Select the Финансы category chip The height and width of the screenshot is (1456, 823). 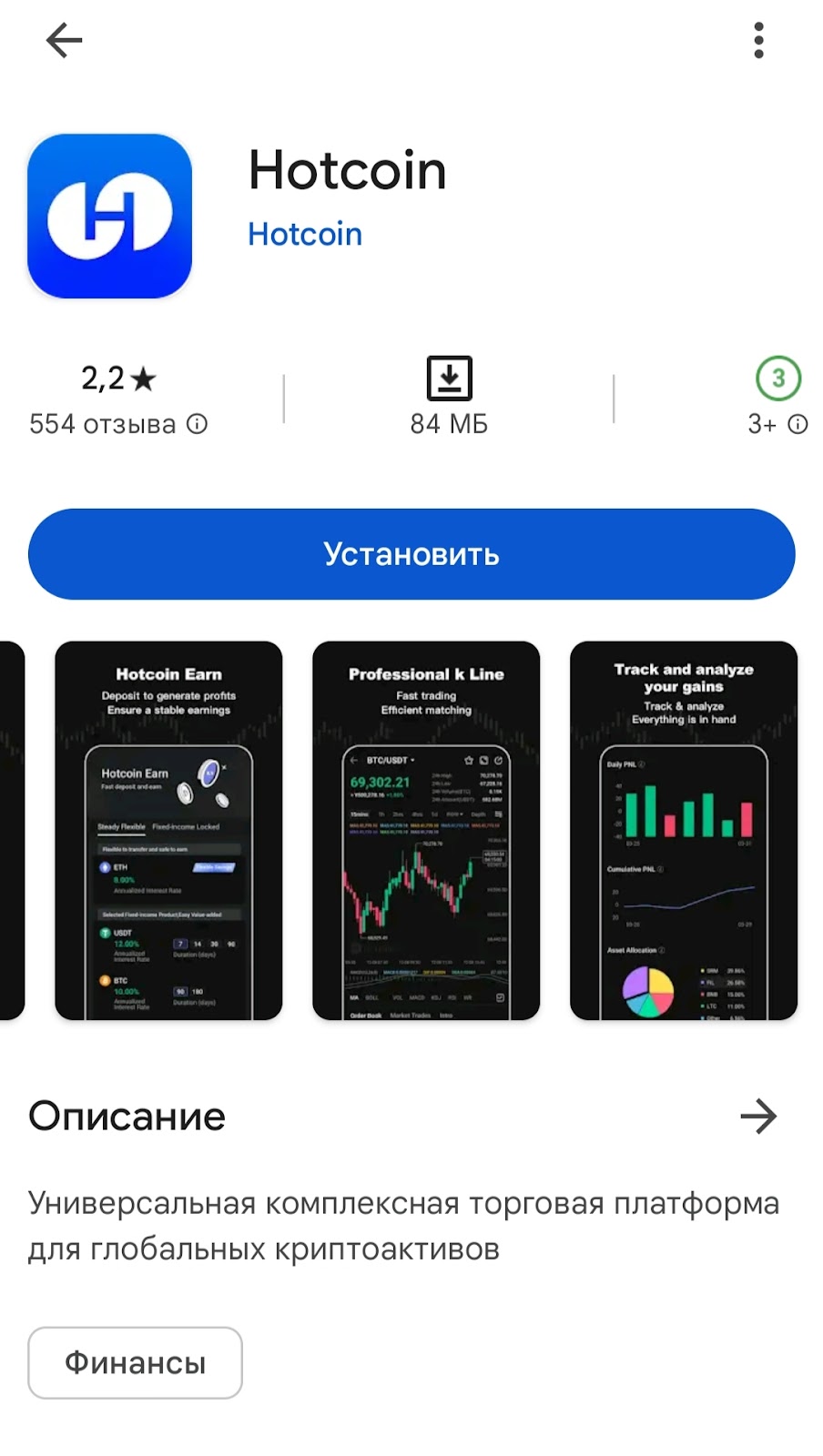click(135, 1362)
